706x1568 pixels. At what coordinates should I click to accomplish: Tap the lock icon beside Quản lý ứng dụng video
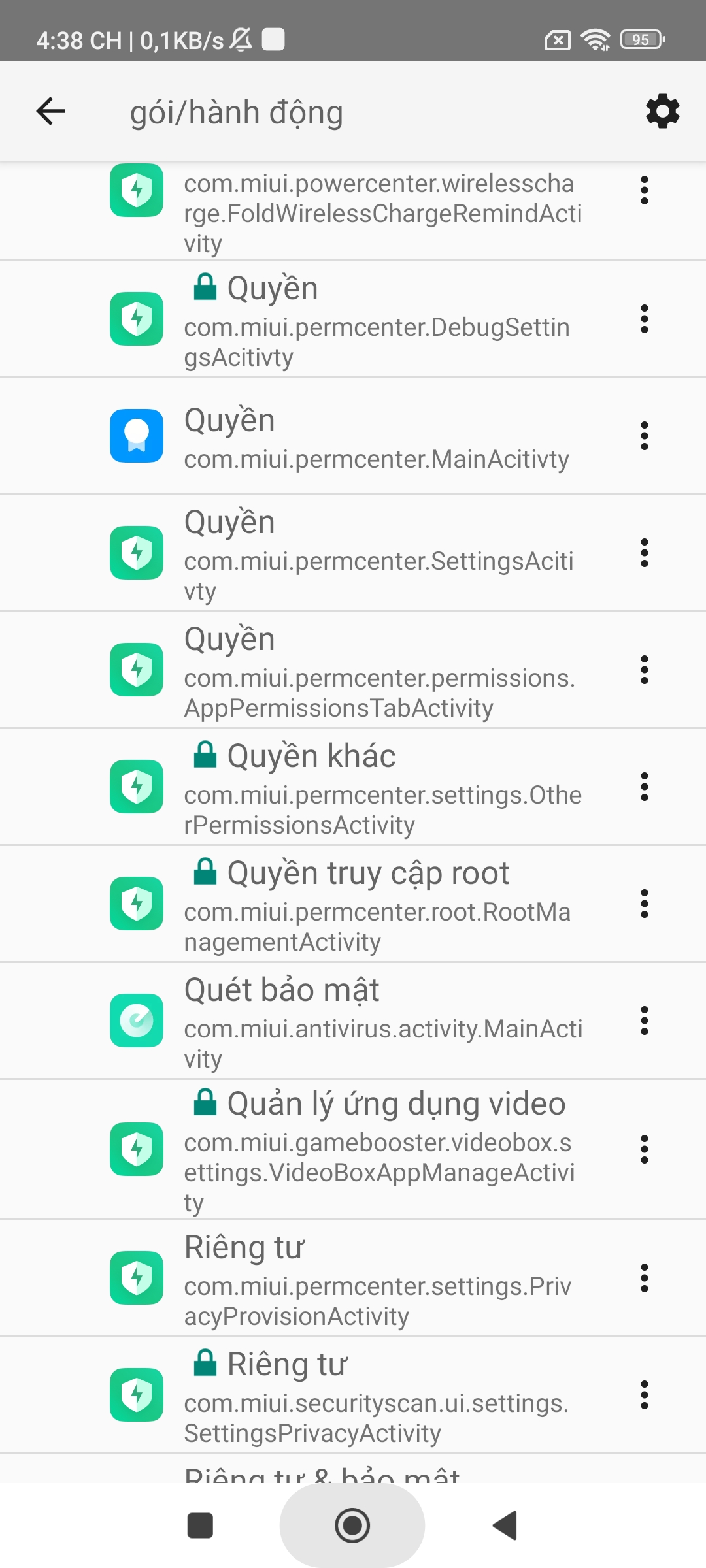(x=205, y=1103)
